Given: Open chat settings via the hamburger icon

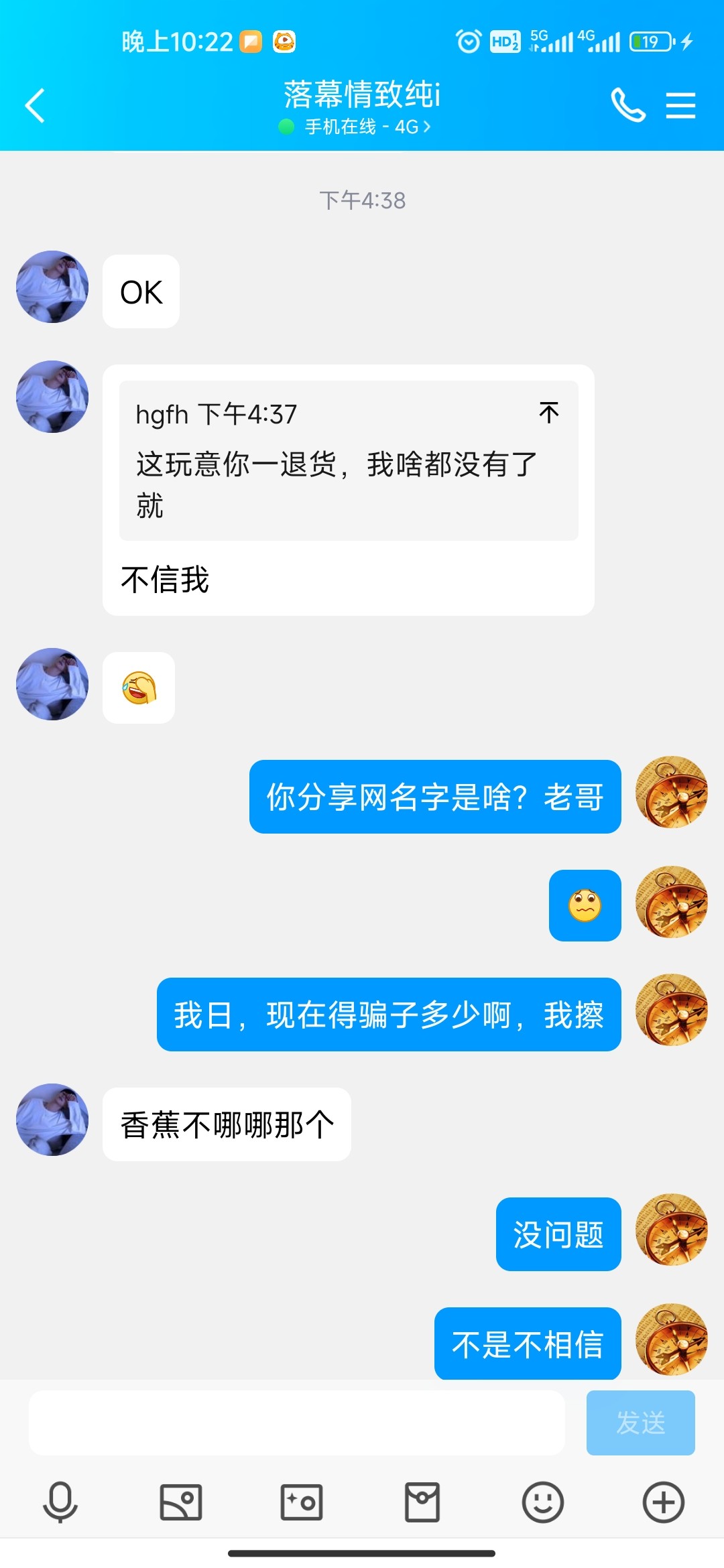Looking at the screenshot, I should 681,106.
